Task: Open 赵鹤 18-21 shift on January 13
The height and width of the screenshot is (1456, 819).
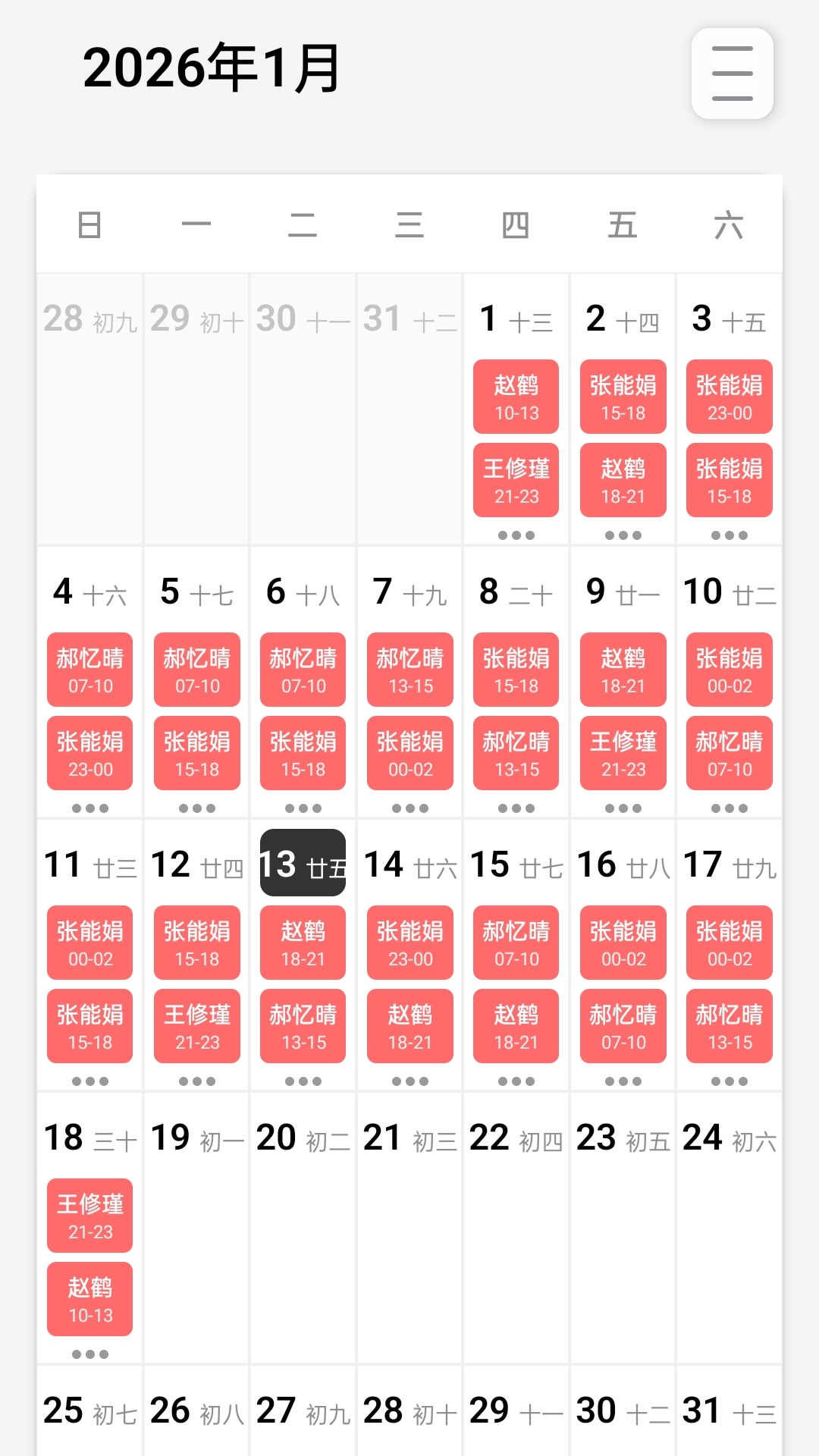Action: tap(303, 943)
